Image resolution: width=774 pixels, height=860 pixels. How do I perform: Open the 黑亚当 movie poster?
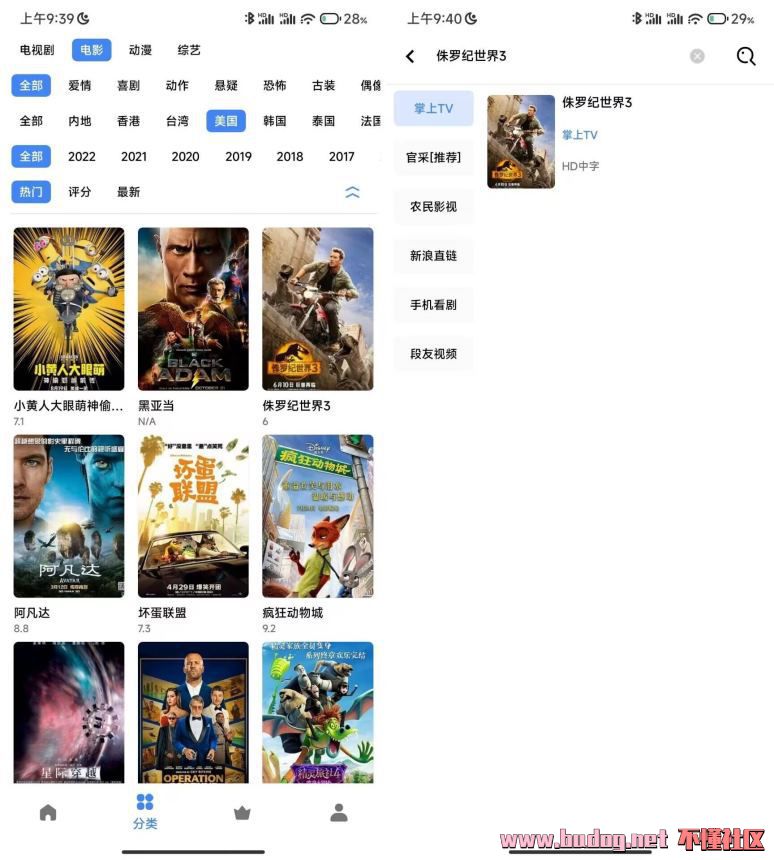(193, 308)
